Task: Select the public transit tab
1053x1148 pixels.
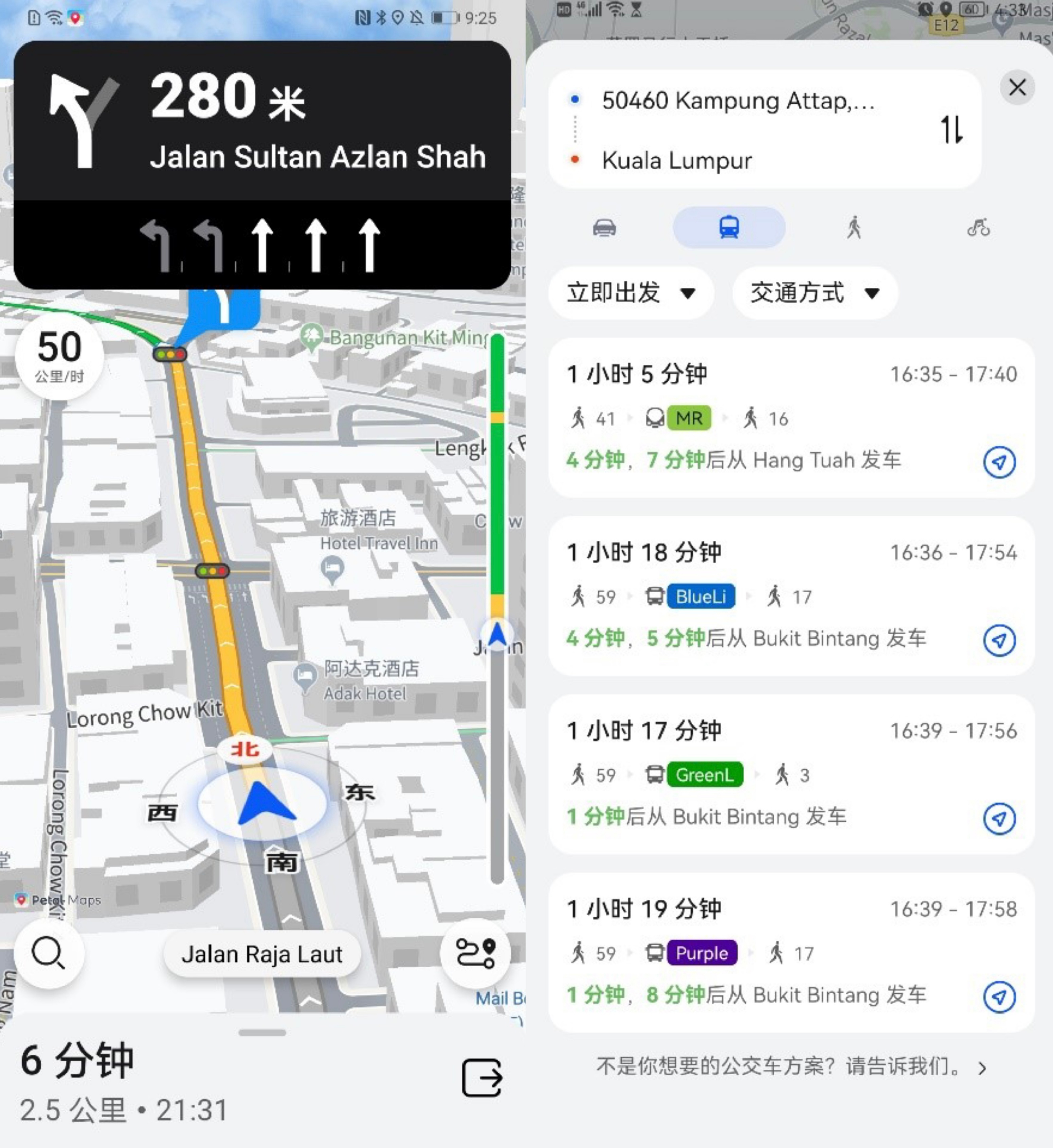Action: tap(729, 228)
